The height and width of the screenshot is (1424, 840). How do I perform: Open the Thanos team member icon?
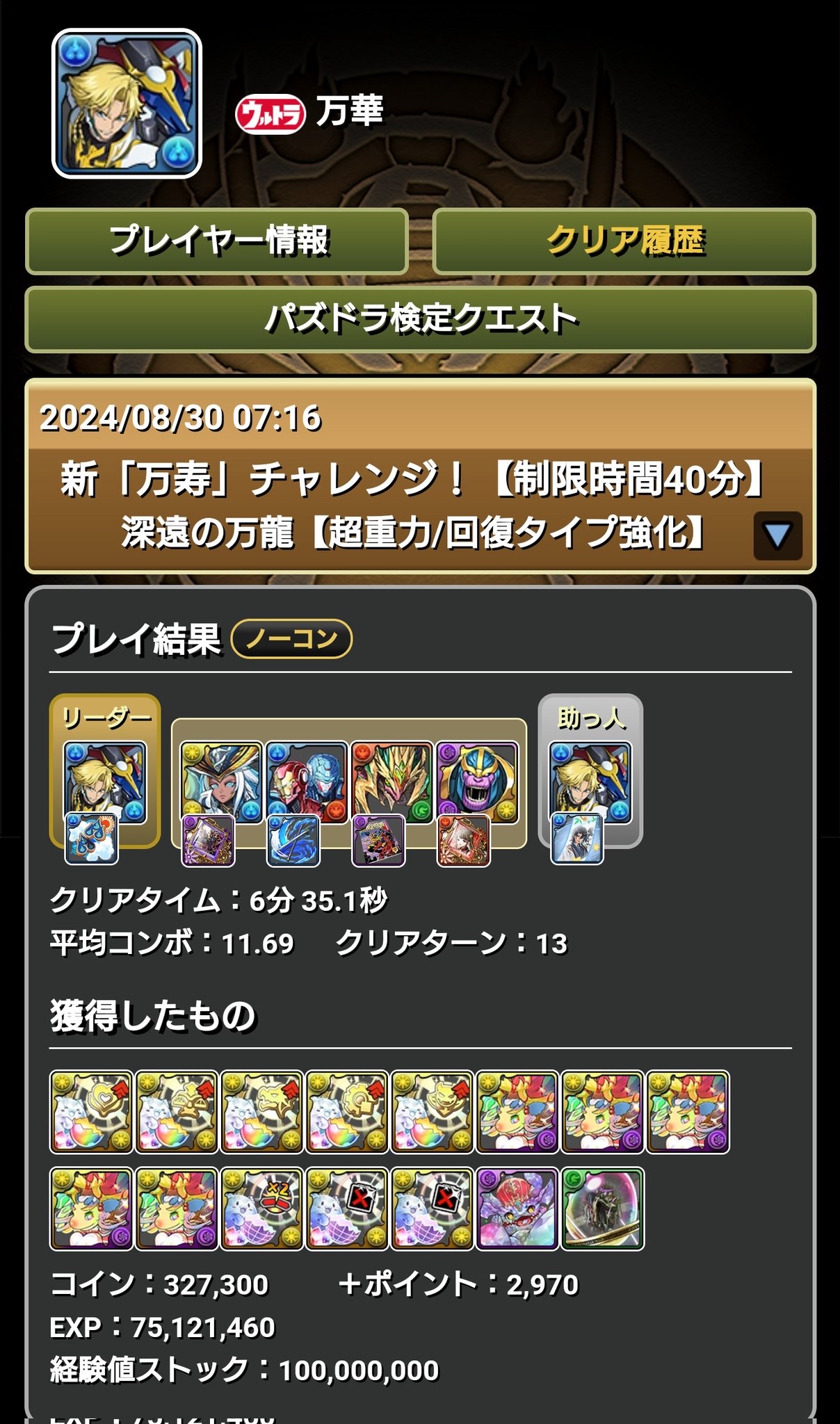[477, 782]
